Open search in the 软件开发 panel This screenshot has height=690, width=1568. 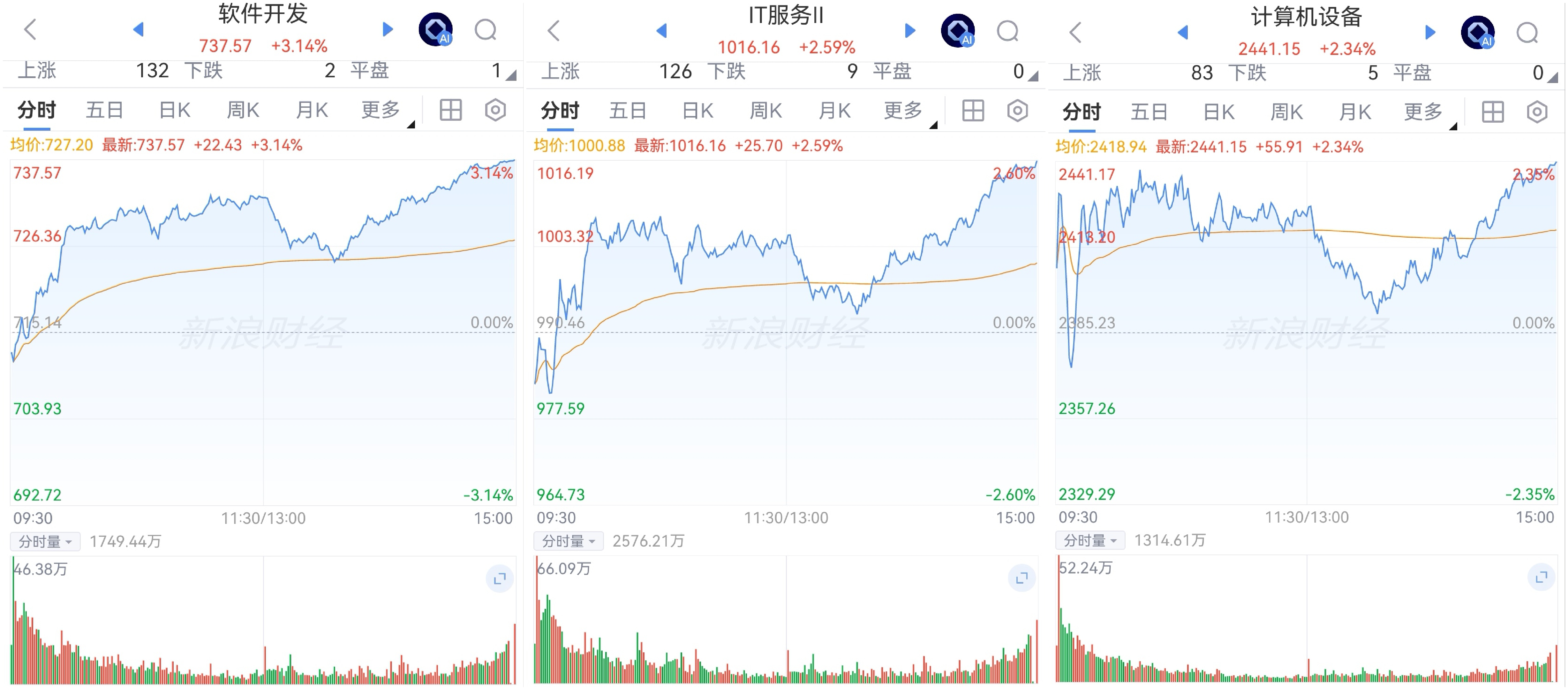(x=486, y=30)
